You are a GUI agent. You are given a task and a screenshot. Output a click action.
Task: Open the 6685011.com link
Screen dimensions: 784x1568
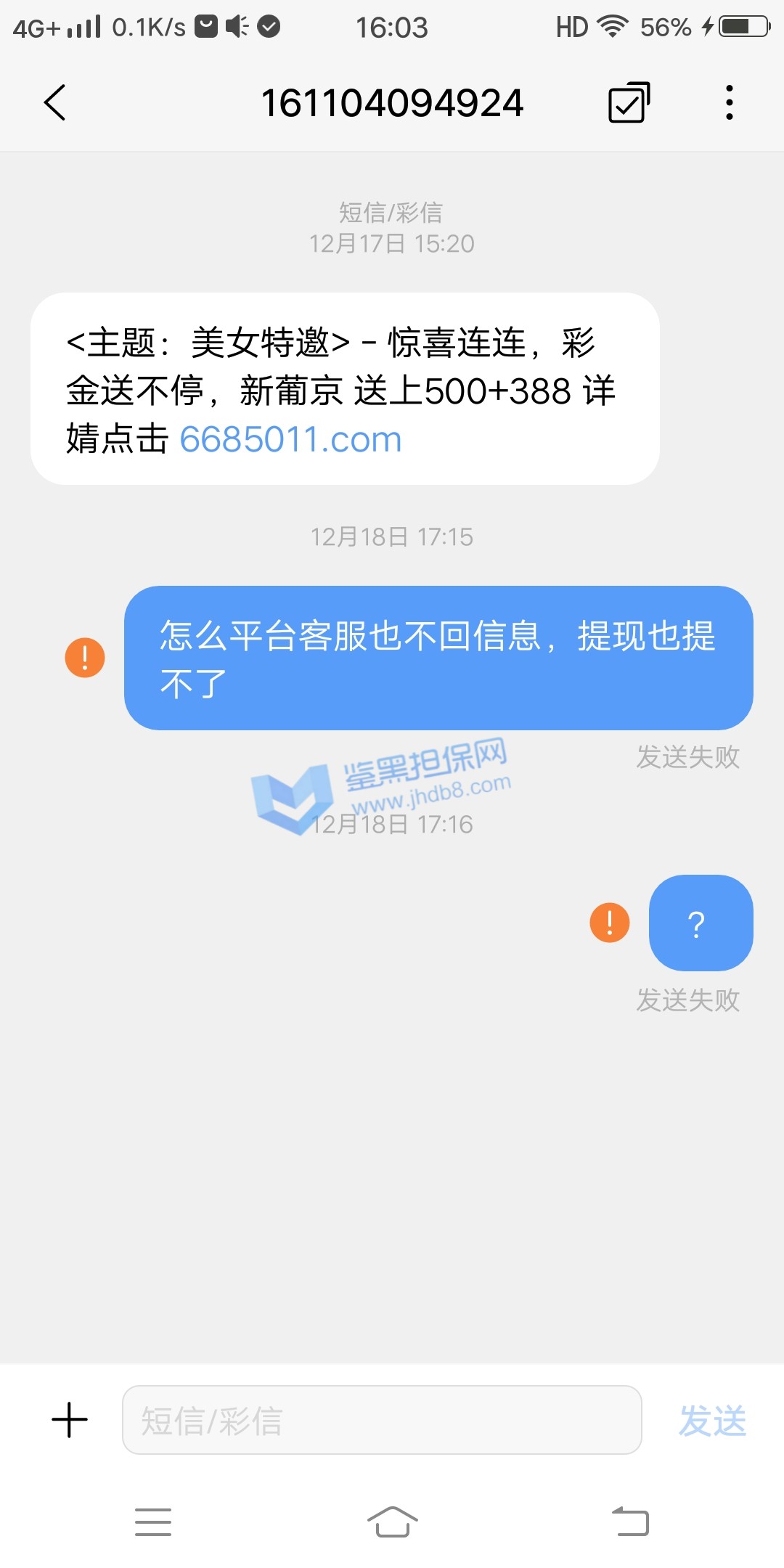[x=290, y=439]
